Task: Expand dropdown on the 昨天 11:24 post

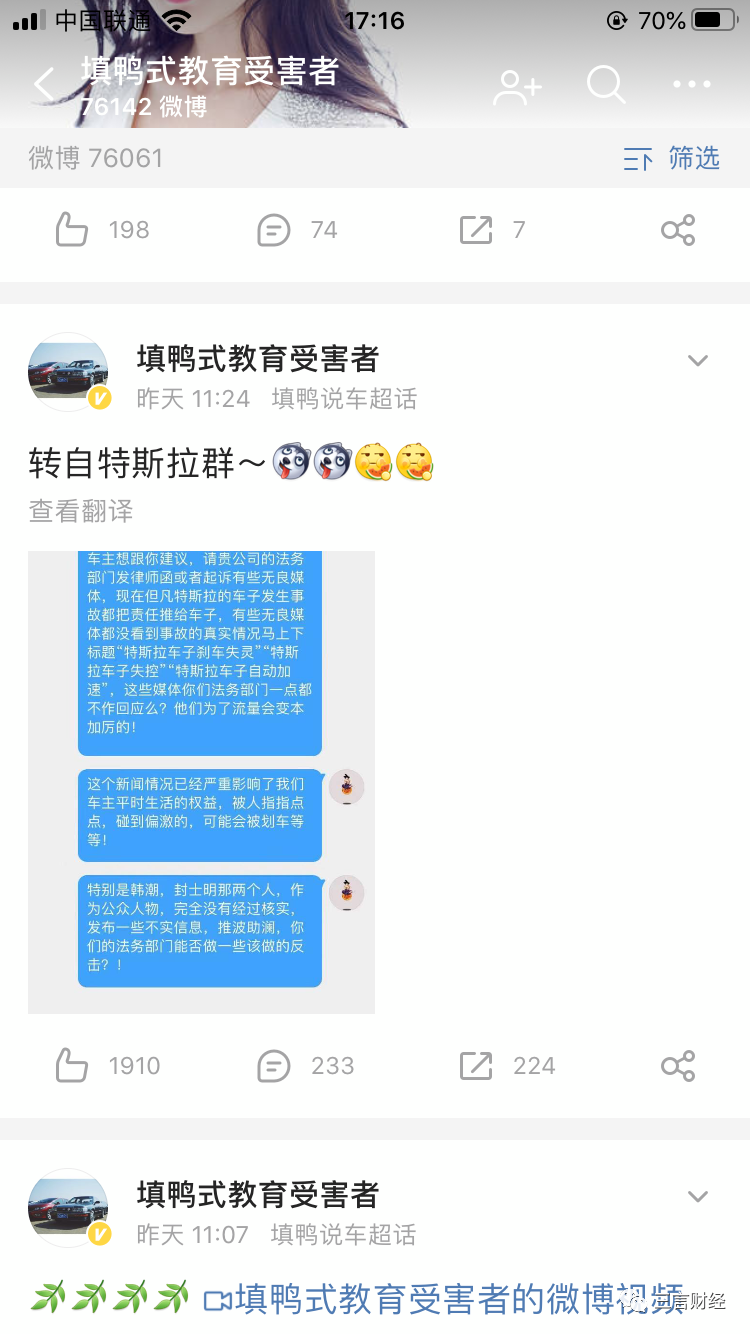Action: 697,361
